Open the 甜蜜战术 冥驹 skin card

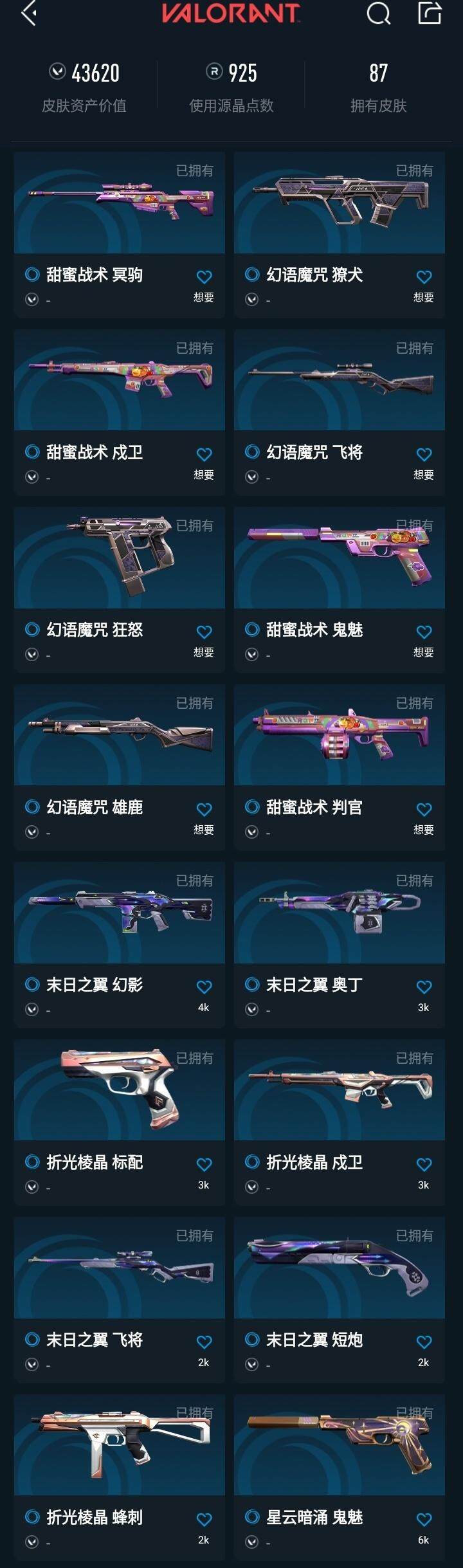[120, 203]
